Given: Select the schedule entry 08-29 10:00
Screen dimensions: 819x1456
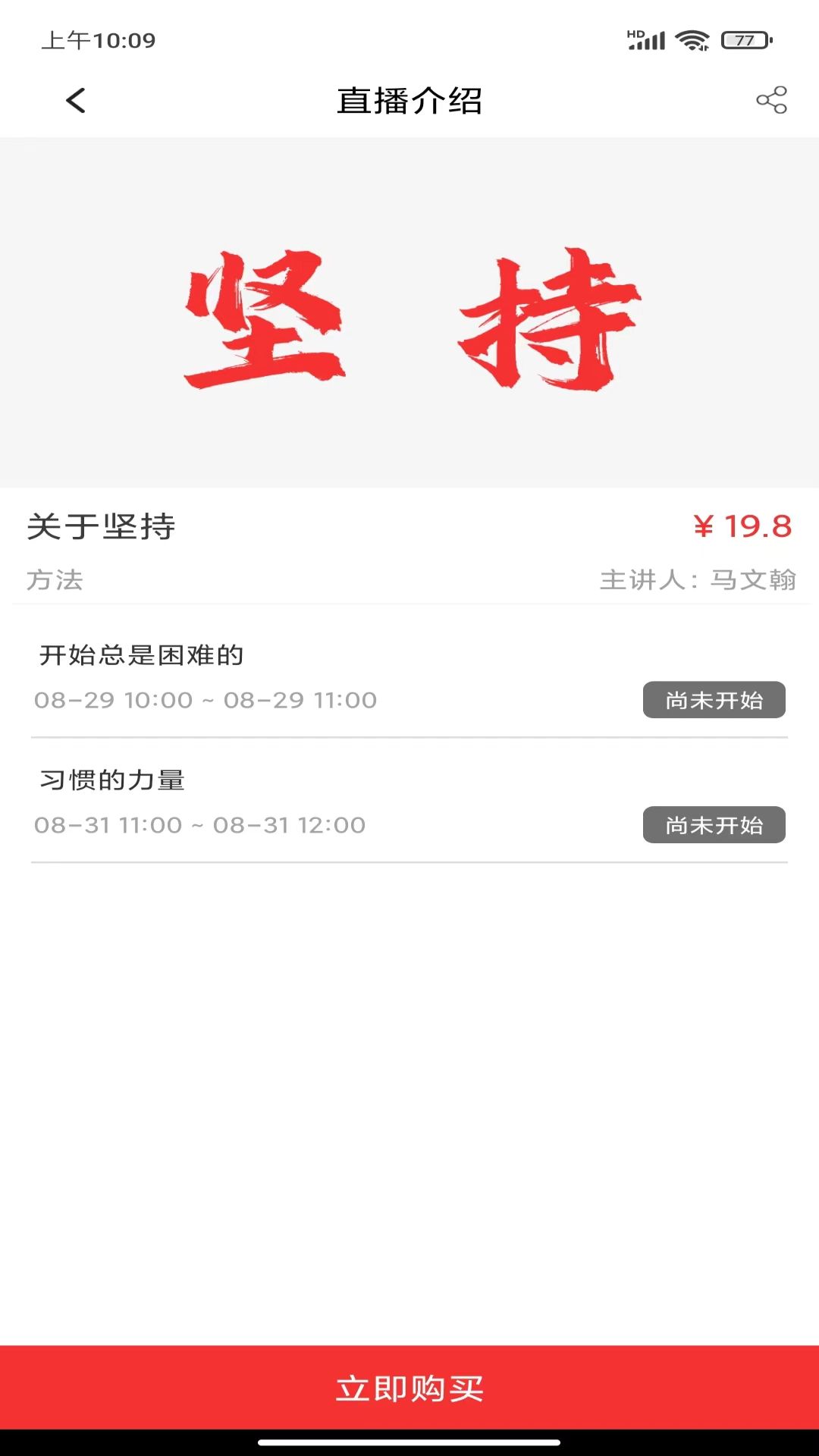Looking at the screenshot, I should pos(206,700).
